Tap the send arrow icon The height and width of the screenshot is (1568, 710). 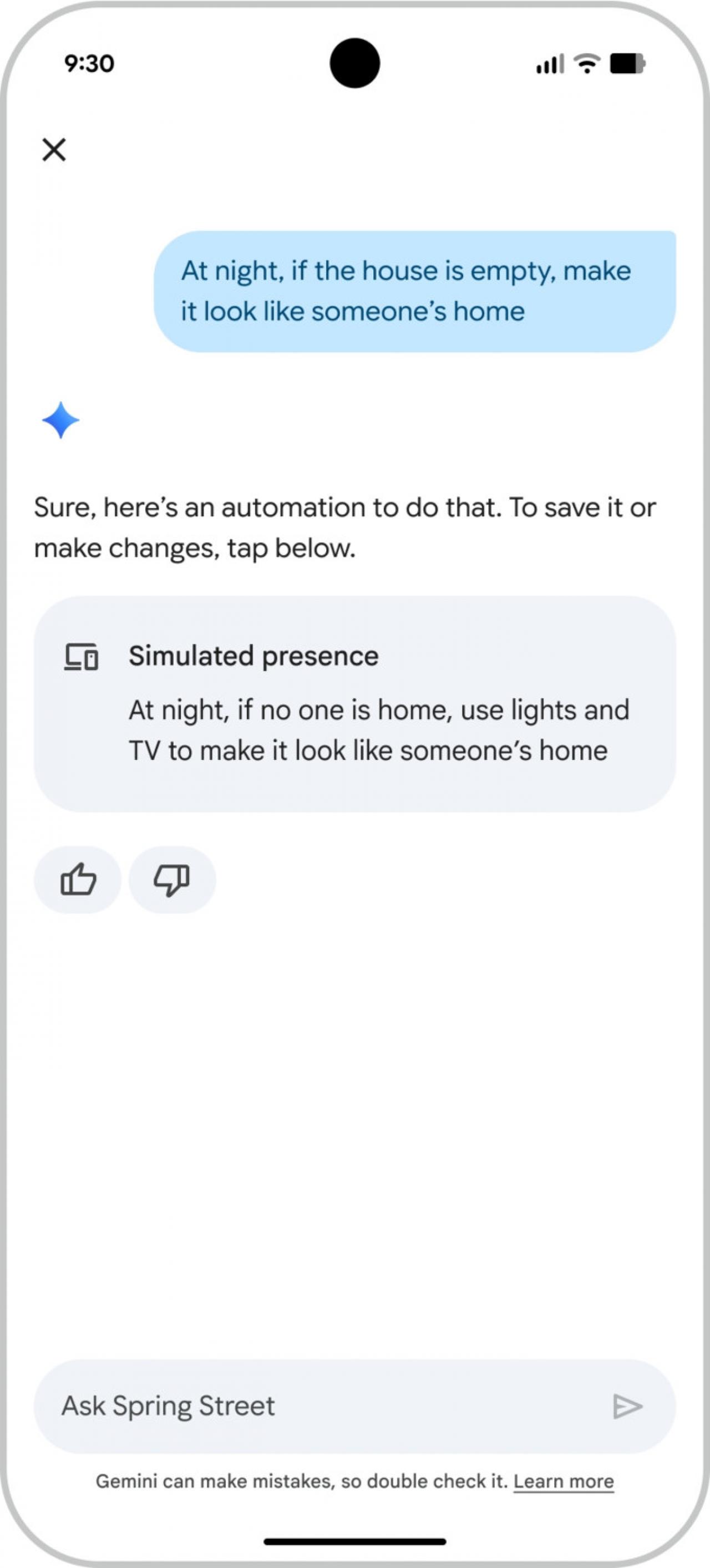(627, 1406)
